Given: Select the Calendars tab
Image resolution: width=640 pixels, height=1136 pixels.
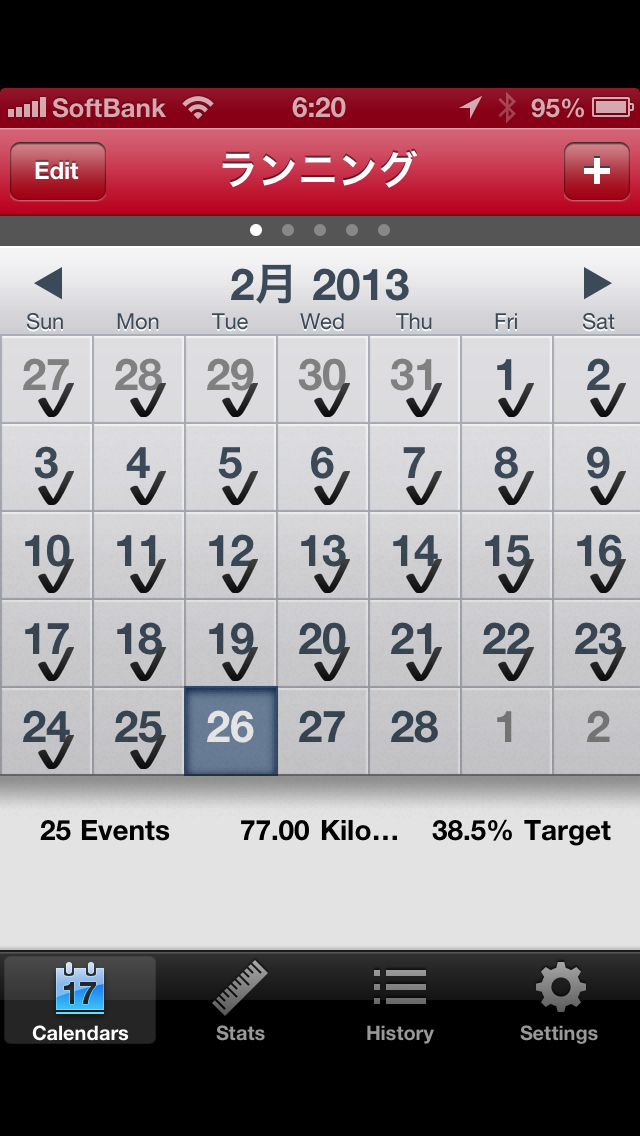Looking at the screenshot, I should pyautogui.click(x=80, y=1001).
